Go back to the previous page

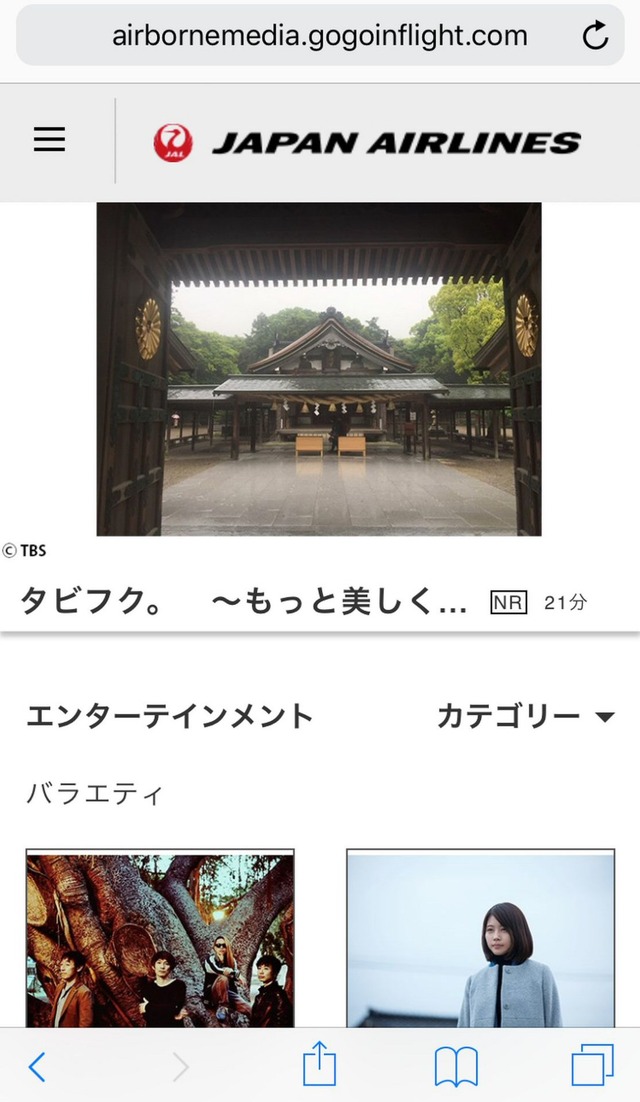pos(37,1067)
